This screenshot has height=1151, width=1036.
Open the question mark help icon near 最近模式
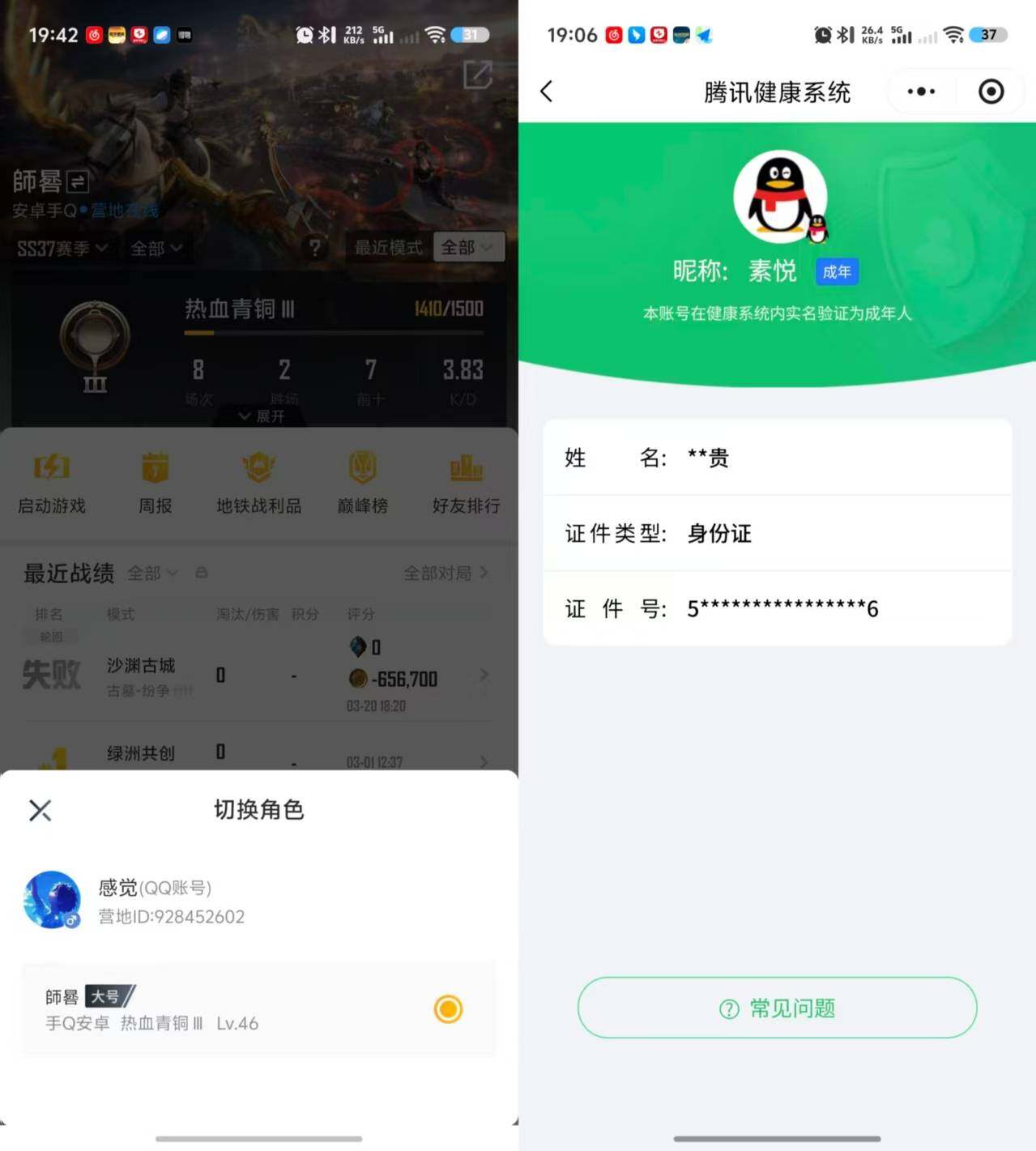(x=314, y=248)
